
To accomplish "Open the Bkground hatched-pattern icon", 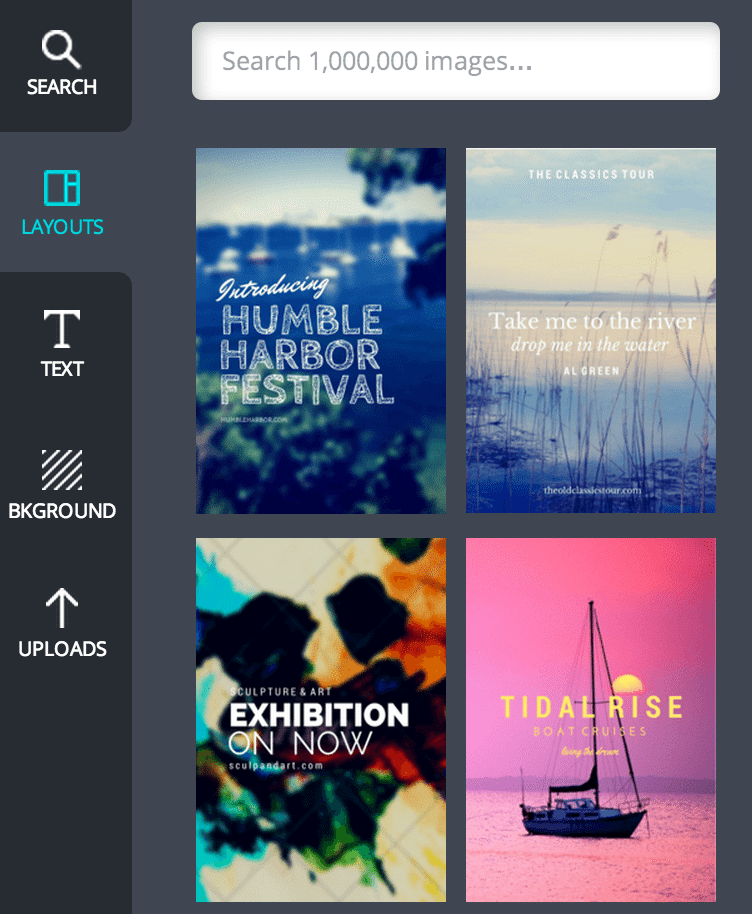I will 61,471.
